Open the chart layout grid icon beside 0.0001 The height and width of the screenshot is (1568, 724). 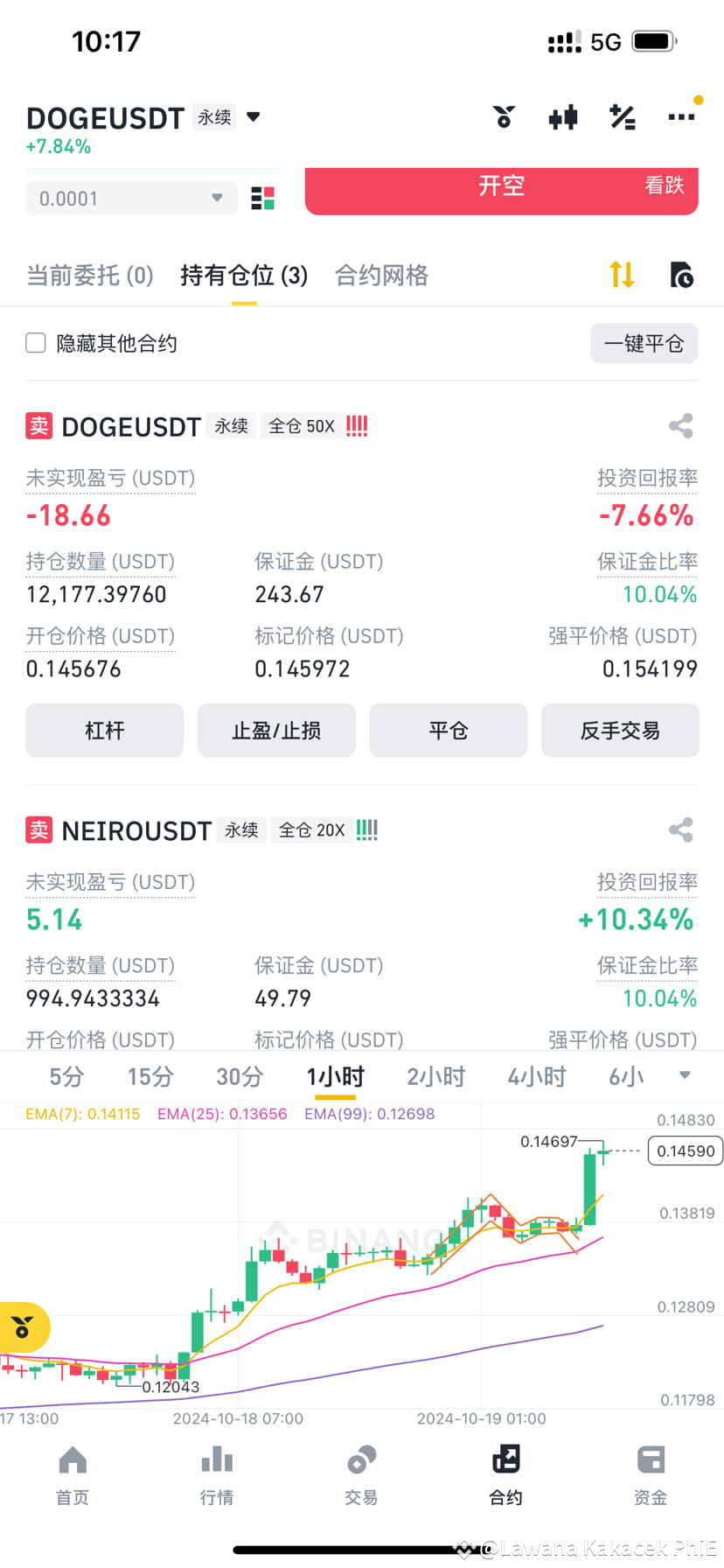coord(262,198)
